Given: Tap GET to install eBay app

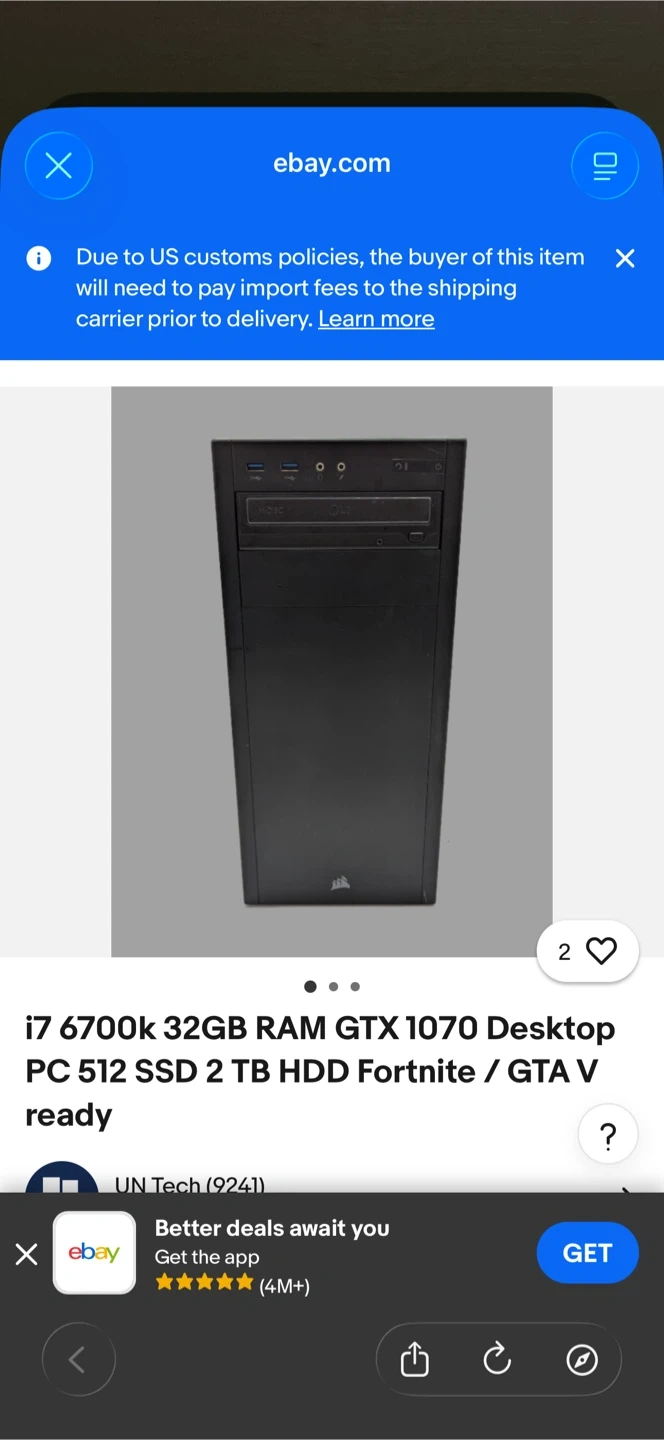Looking at the screenshot, I should (587, 1253).
